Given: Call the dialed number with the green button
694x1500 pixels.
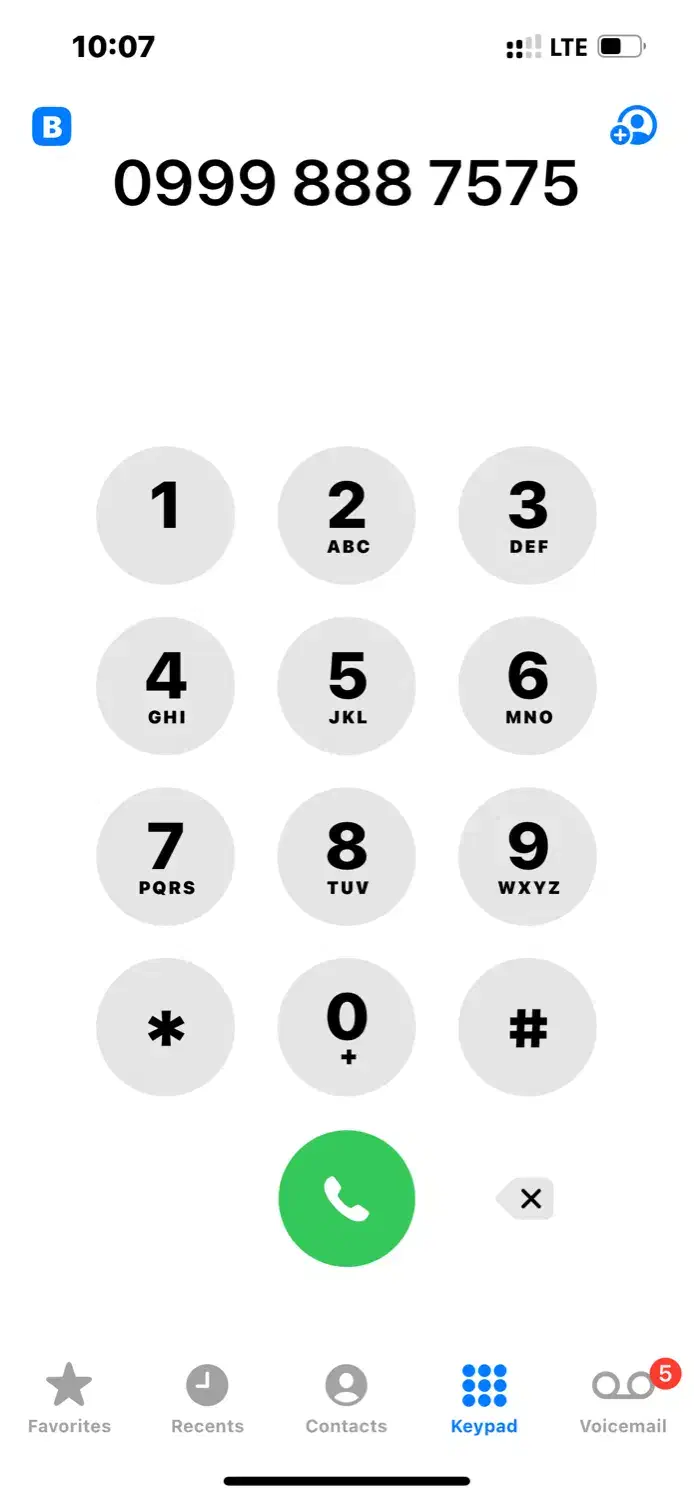Looking at the screenshot, I should coord(346,1198).
